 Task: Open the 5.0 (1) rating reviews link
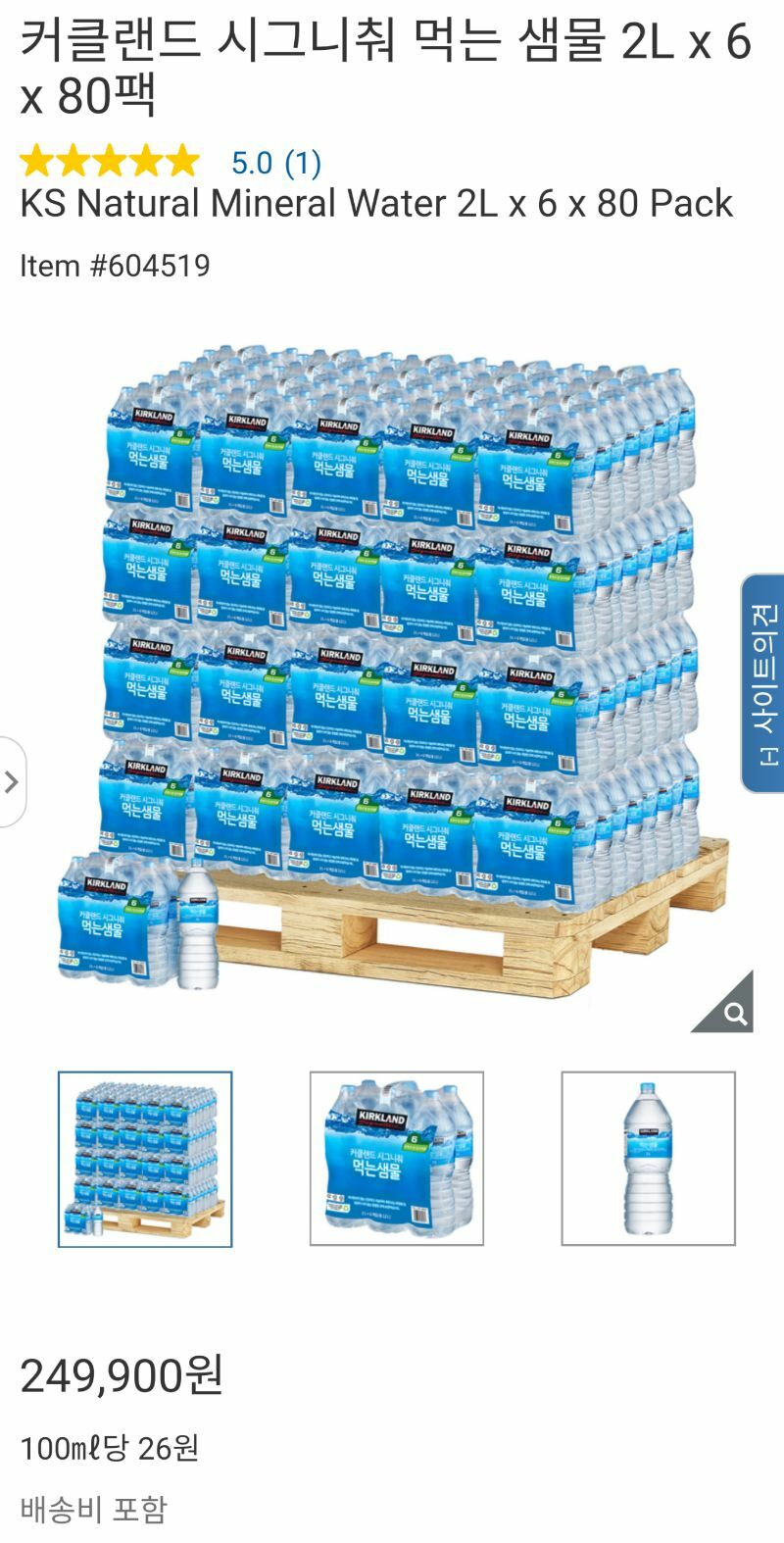coord(275,163)
